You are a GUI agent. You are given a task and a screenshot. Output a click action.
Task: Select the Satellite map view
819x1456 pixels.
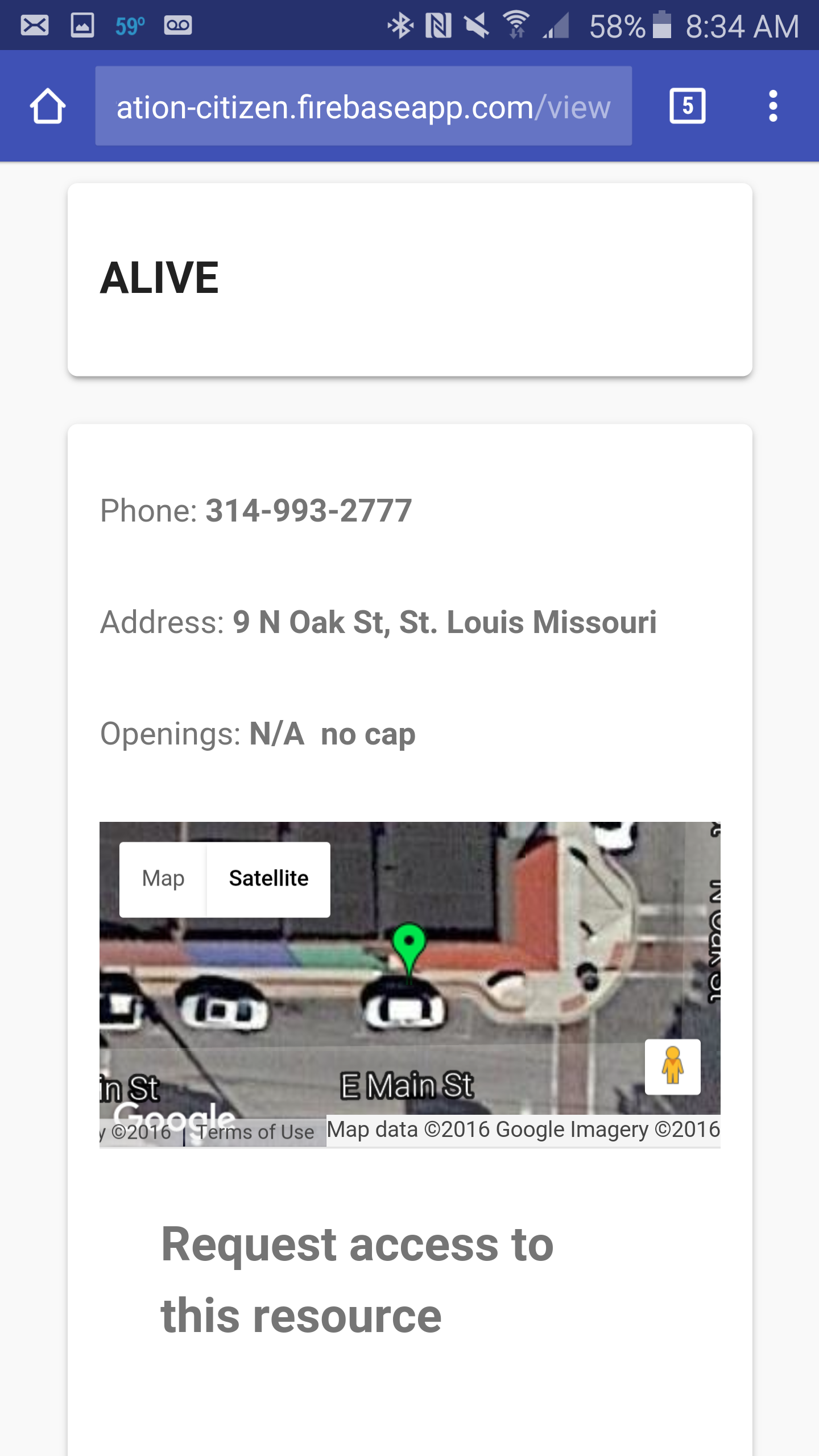coord(268,879)
